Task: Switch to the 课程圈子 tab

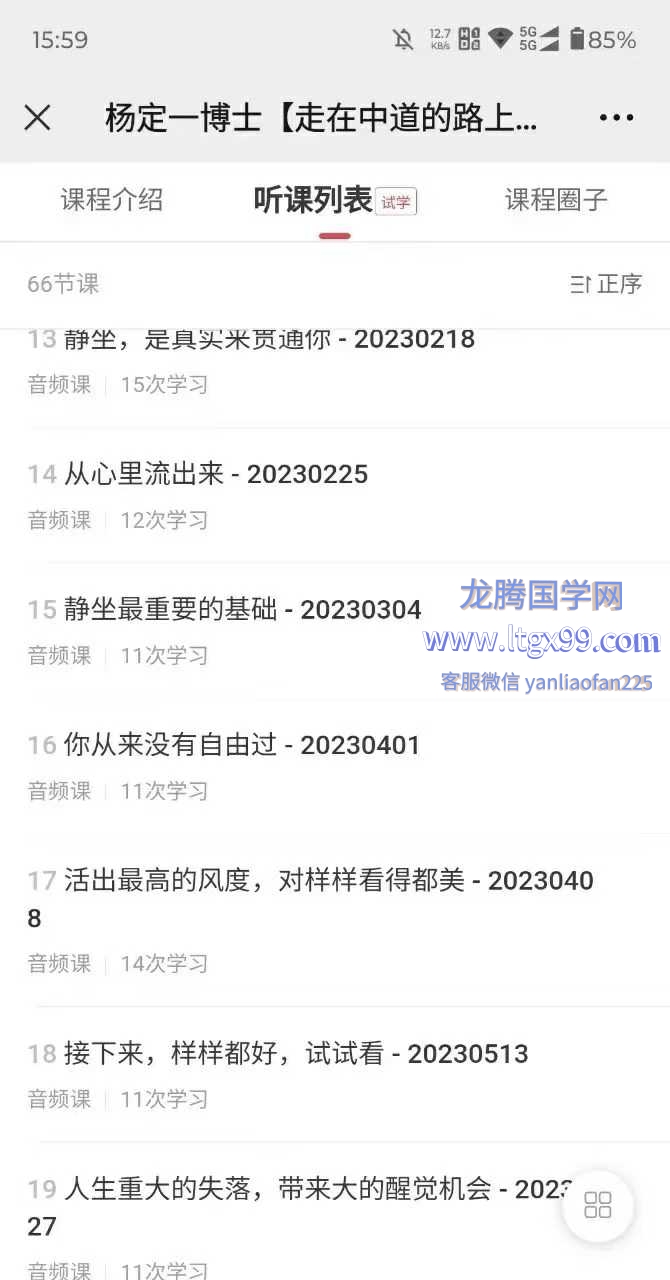Action: [x=556, y=199]
